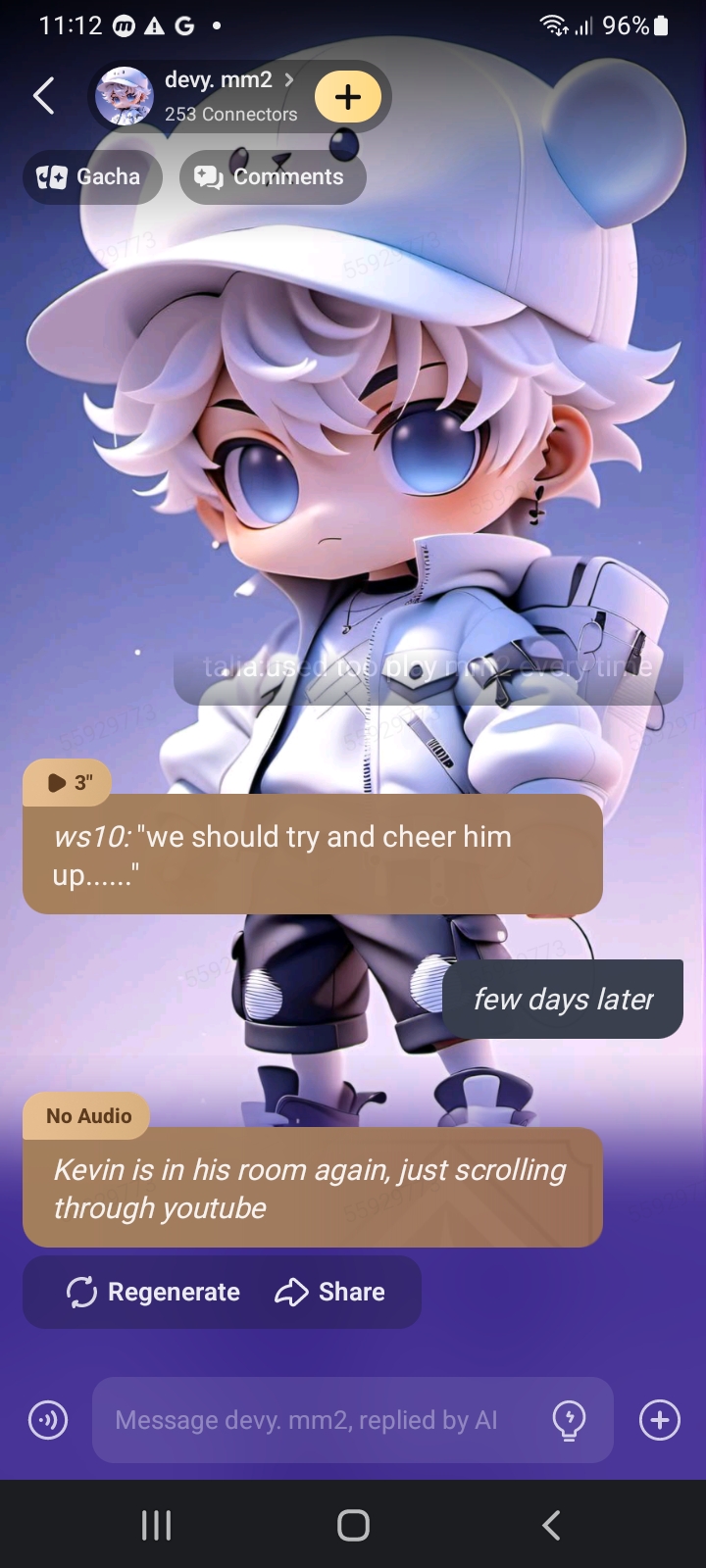Go back using the top-left arrow
This screenshot has height=1568, width=706.
(44, 96)
